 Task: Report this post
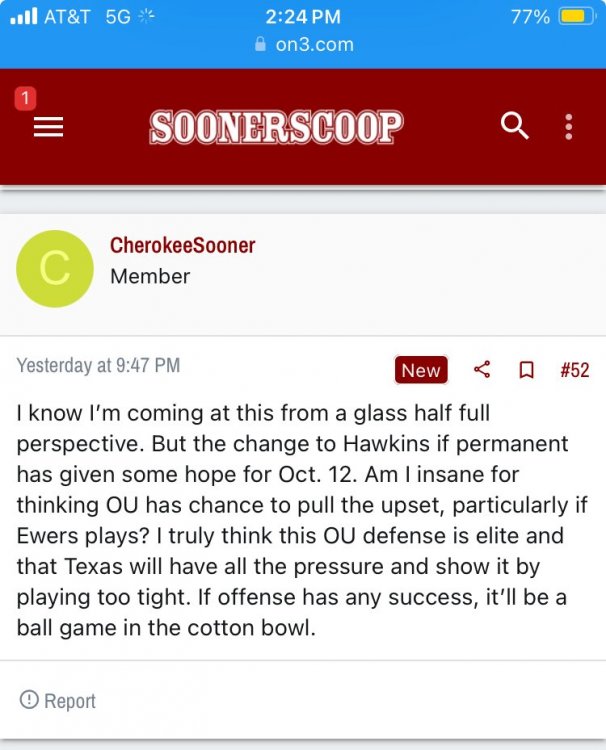58,701
